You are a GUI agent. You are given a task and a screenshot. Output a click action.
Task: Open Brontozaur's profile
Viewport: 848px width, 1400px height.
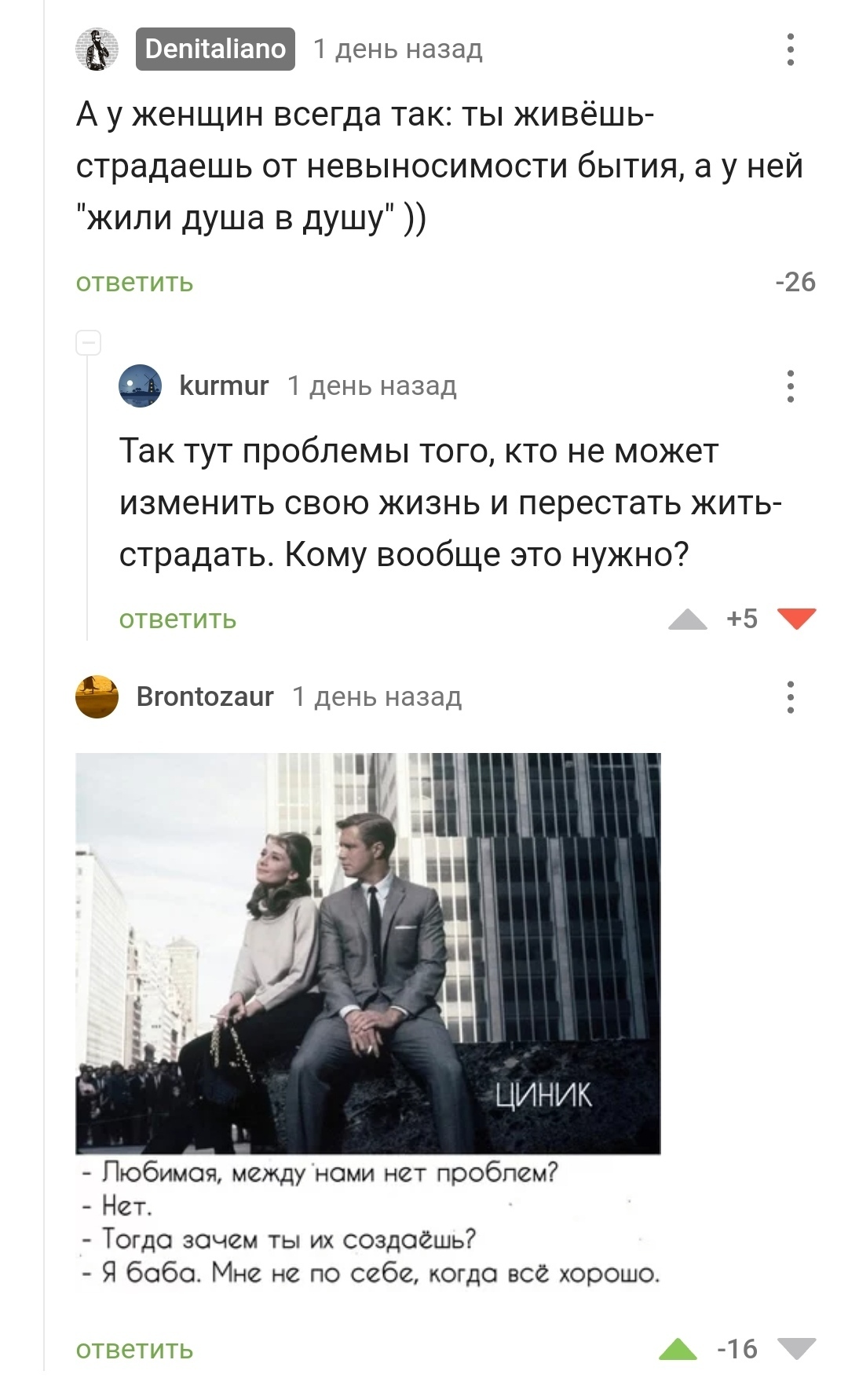[x=205, y=696]
